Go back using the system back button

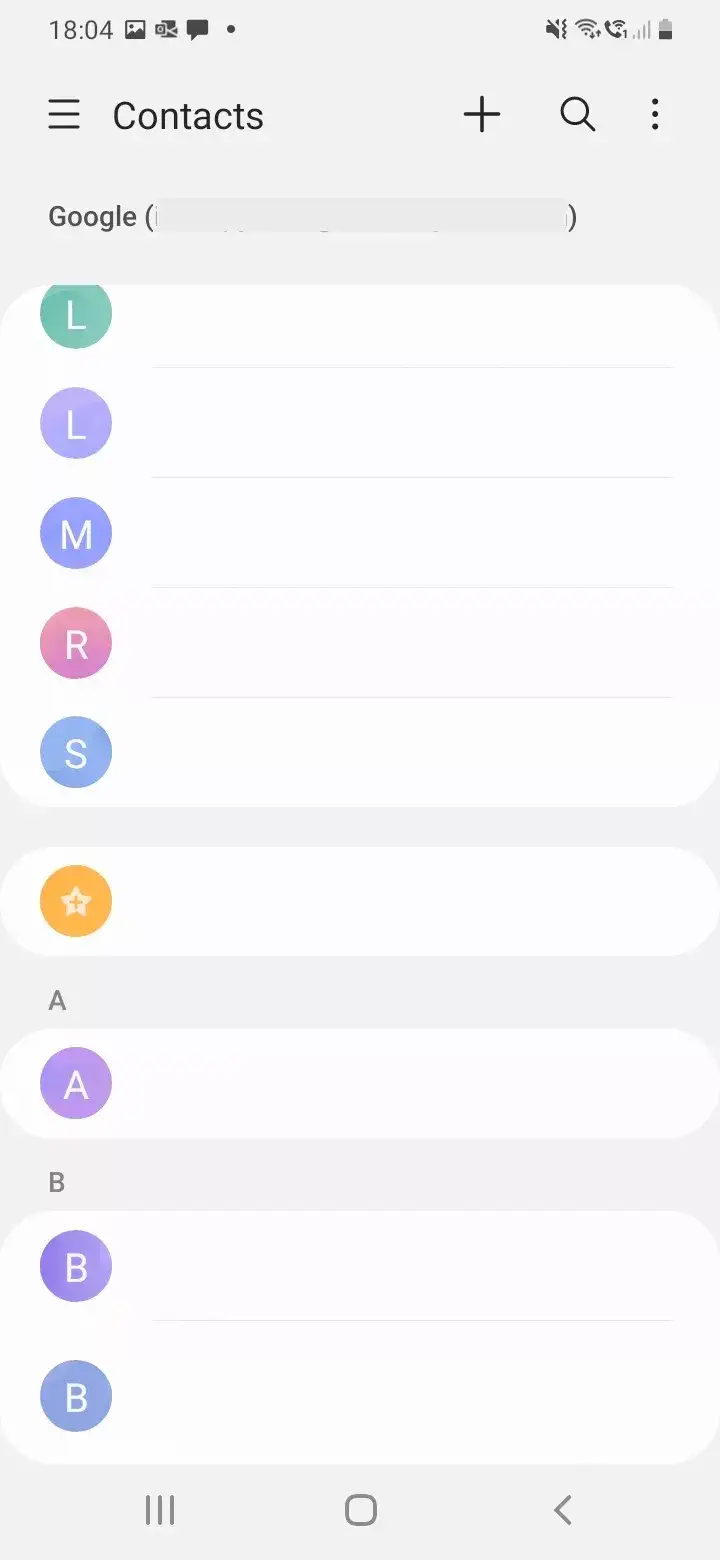[x=563, y=1510]
